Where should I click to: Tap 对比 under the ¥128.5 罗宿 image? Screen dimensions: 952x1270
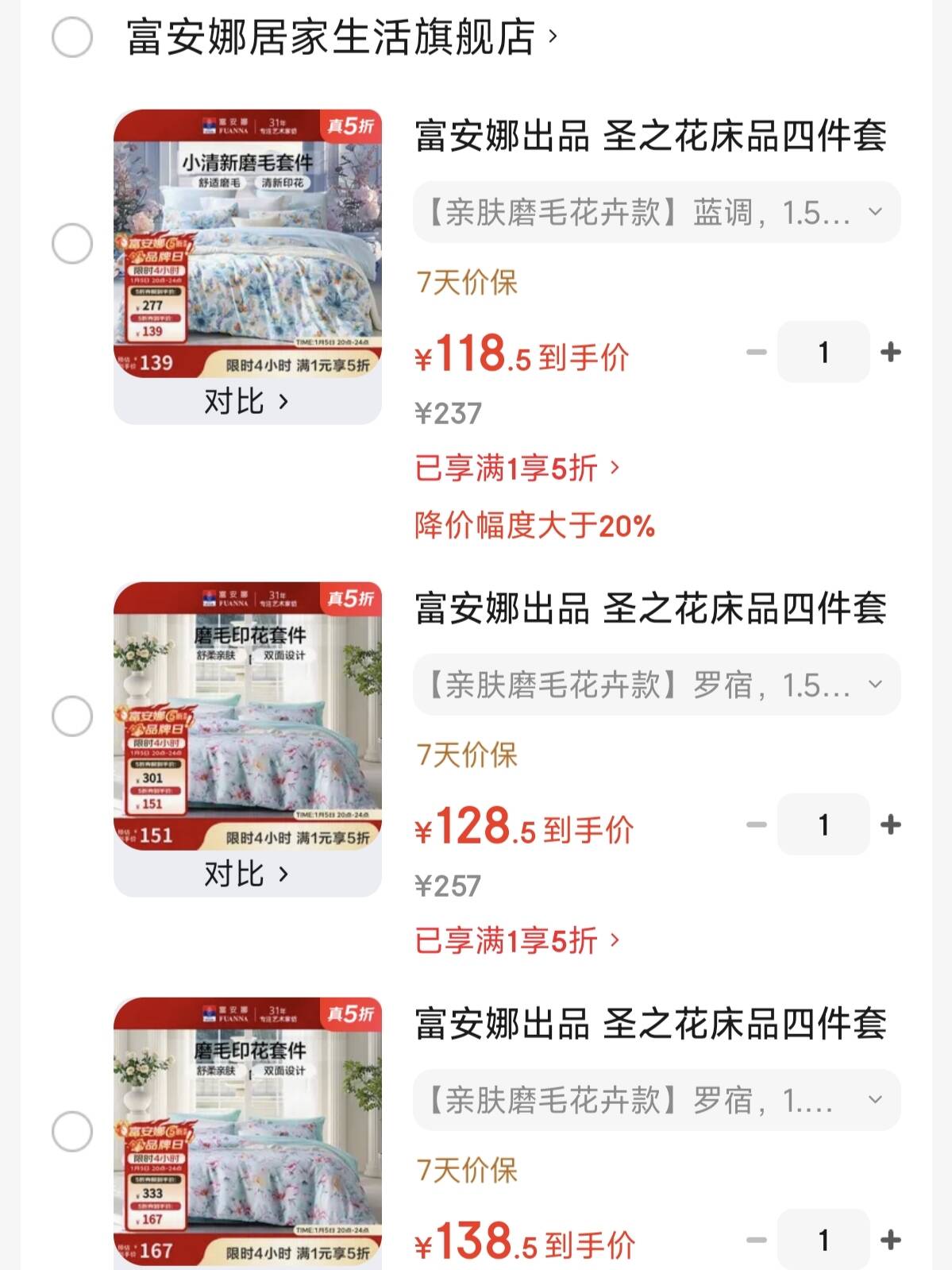[246, 874]
